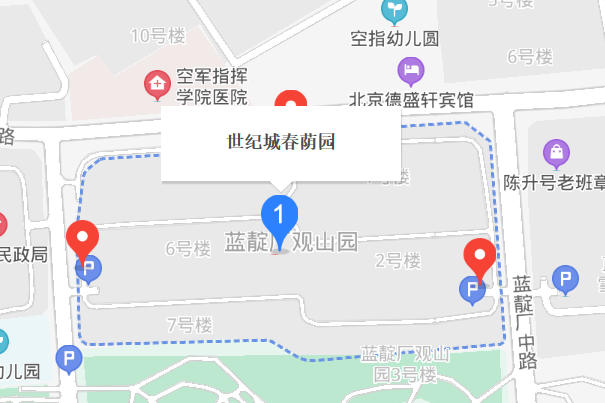Open the 世纪城春荫园 info bubble
This screenshot has width=605, height=403.
pyautogui.click(x=281, y=142)
